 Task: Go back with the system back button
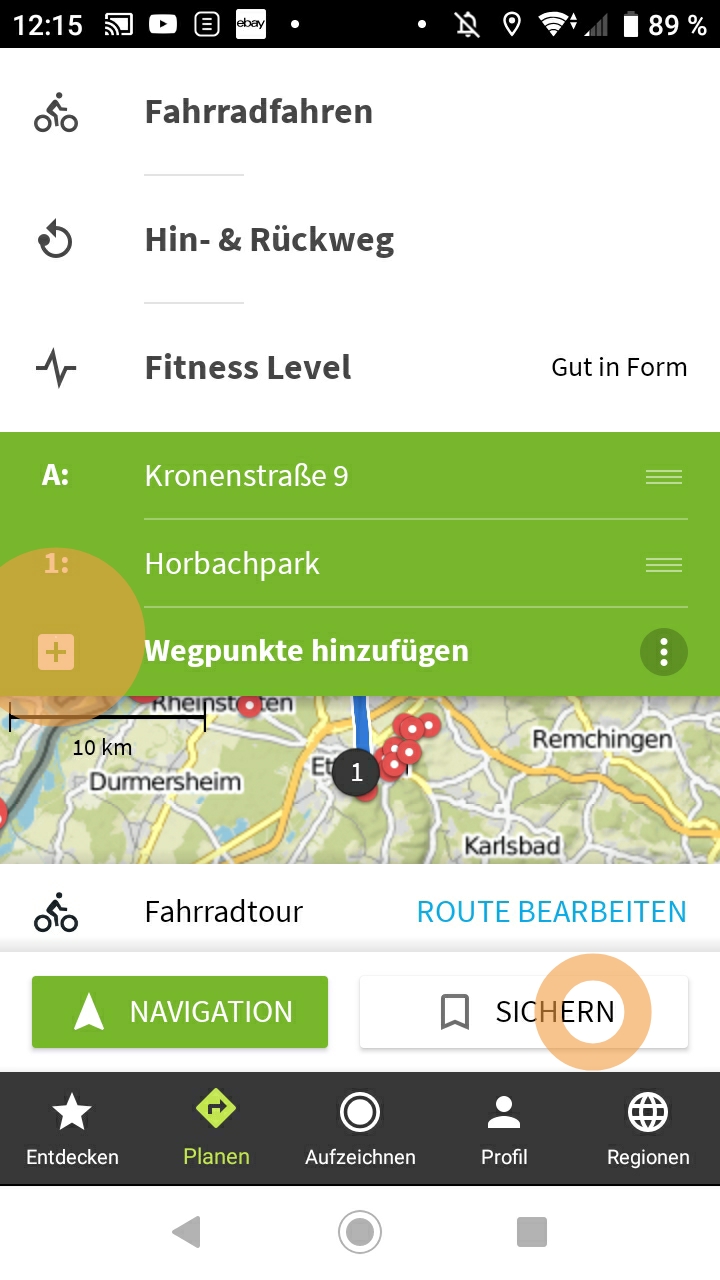click(x=187, y=1232)
